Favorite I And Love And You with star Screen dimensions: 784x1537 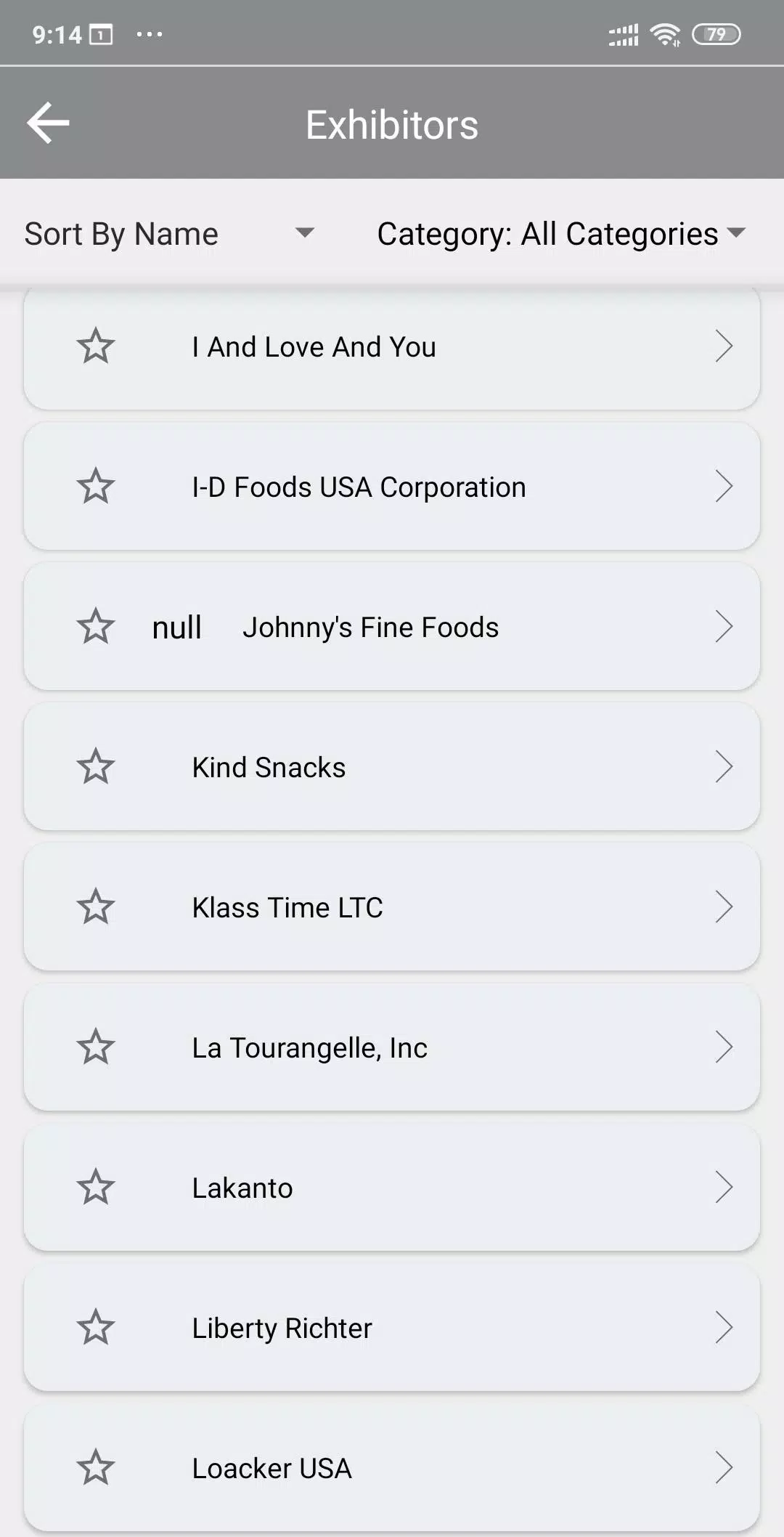[96, 346]
